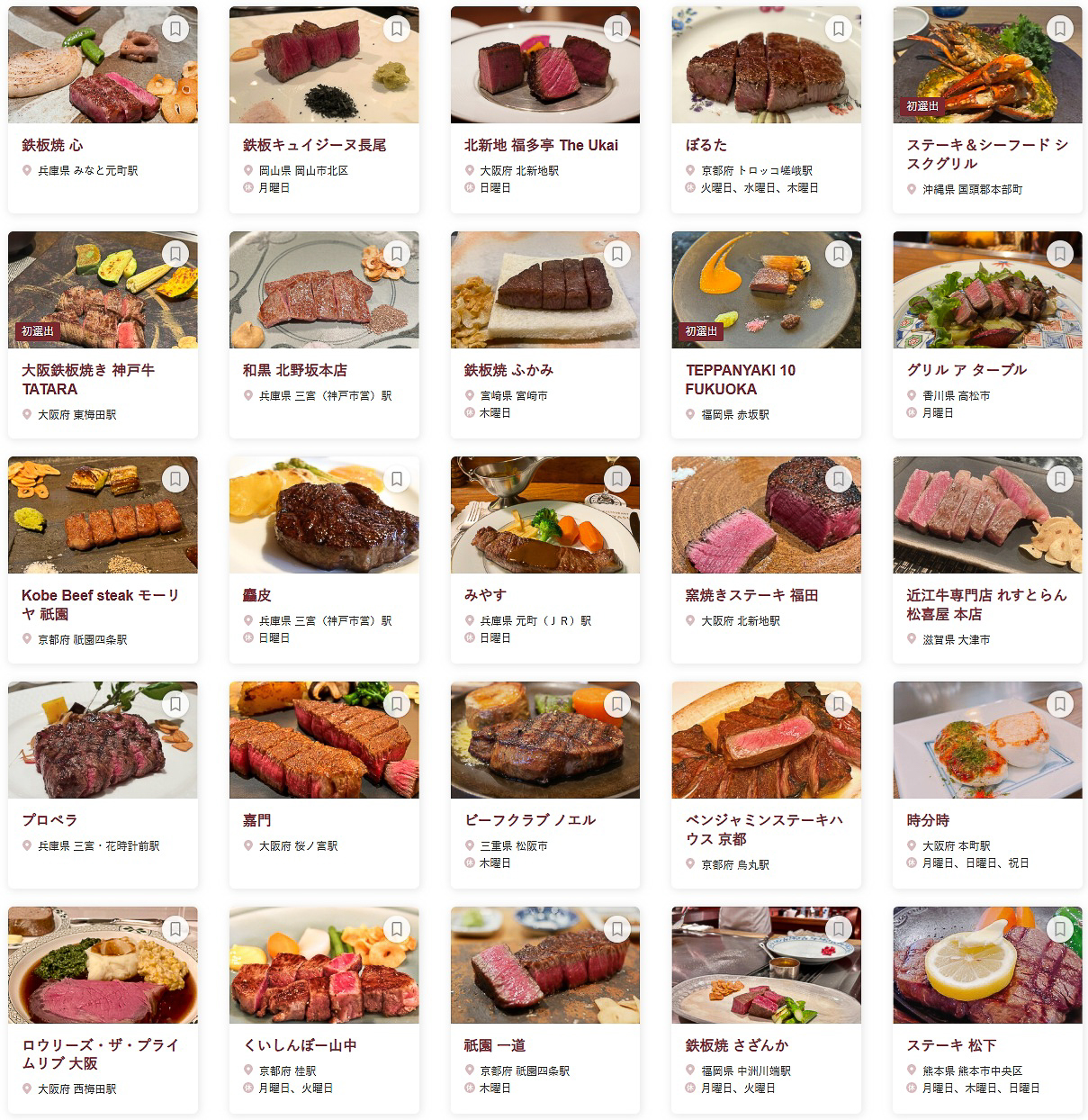
Task: Save ステーキ 松下 to bookmarks
Action: pos(1060,929)
